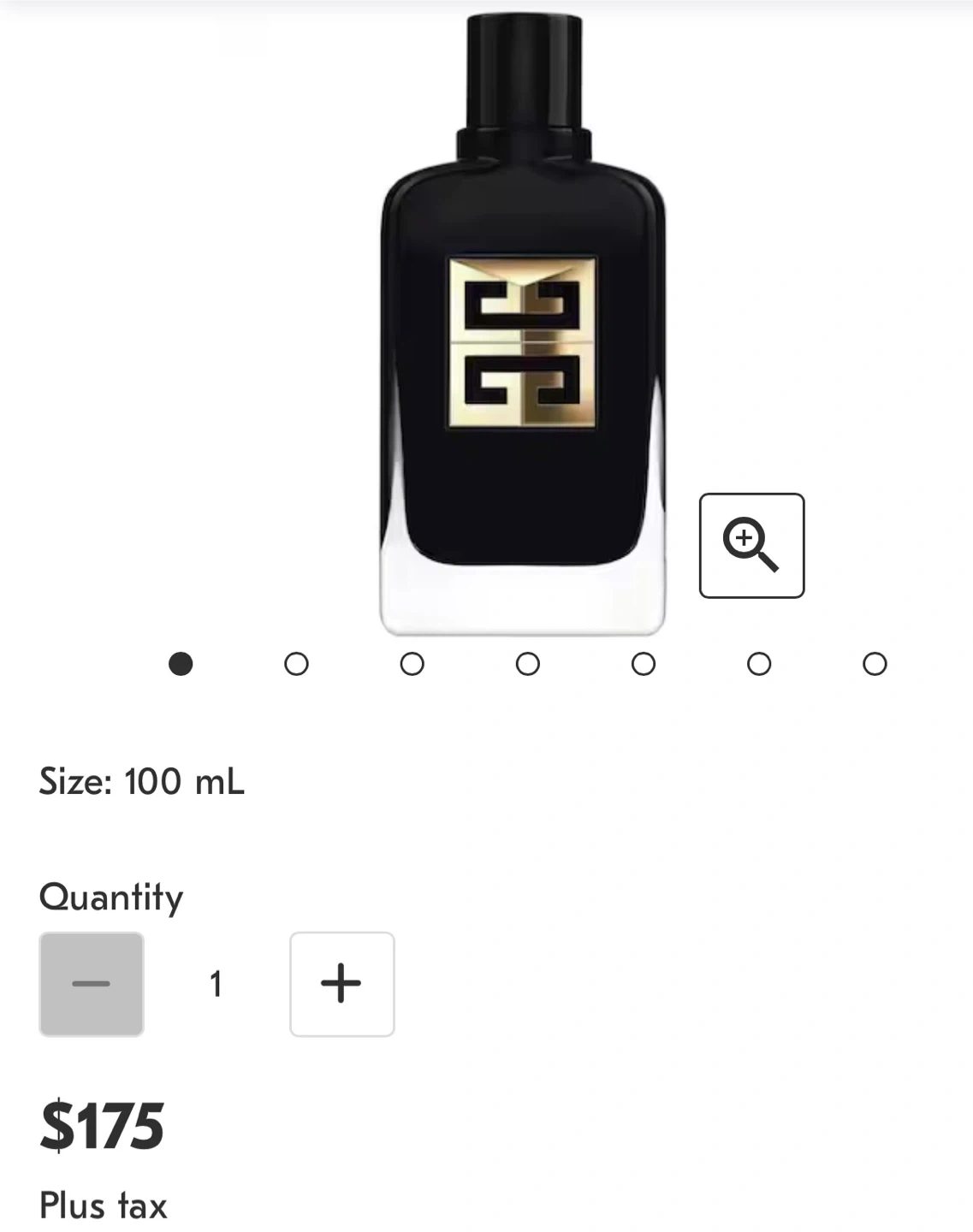Jump to the third image dot

pos(412,664)
